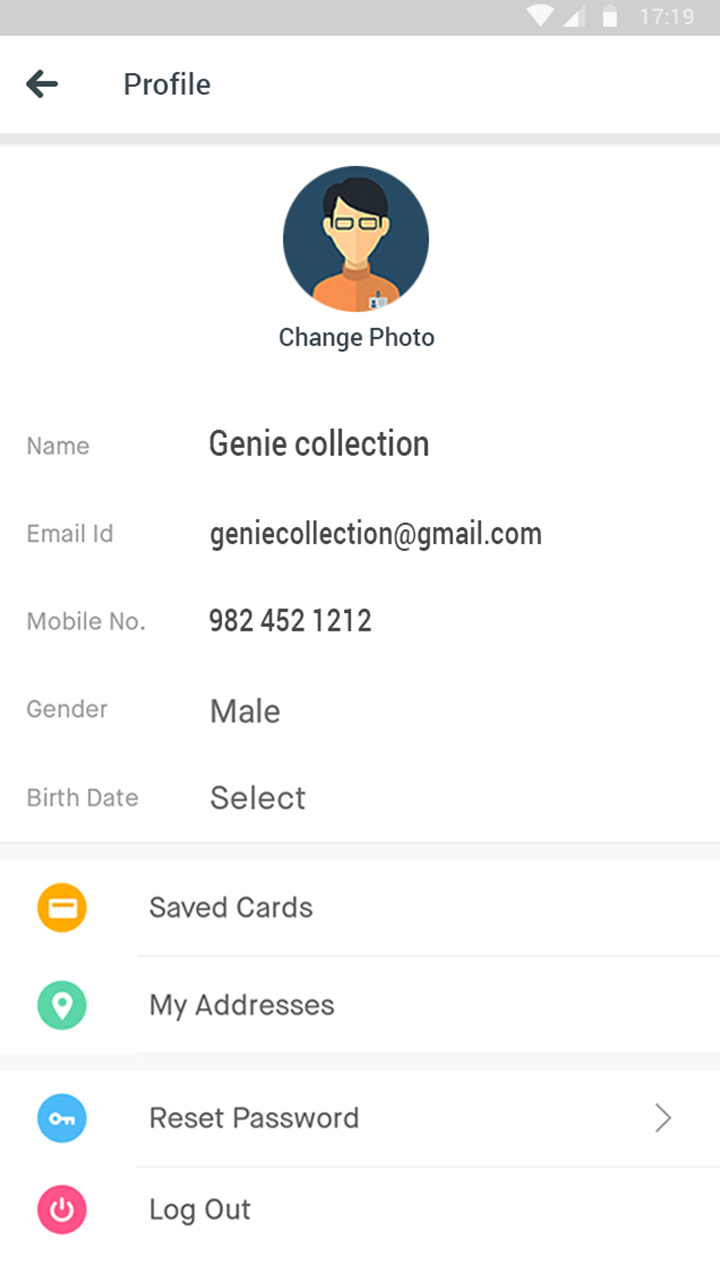Image resolution: width=720 pixels, height=1280 pixels.
Task: Edit the Name field Genie collection
Action: pyautogui.click(x=319, y=444)
